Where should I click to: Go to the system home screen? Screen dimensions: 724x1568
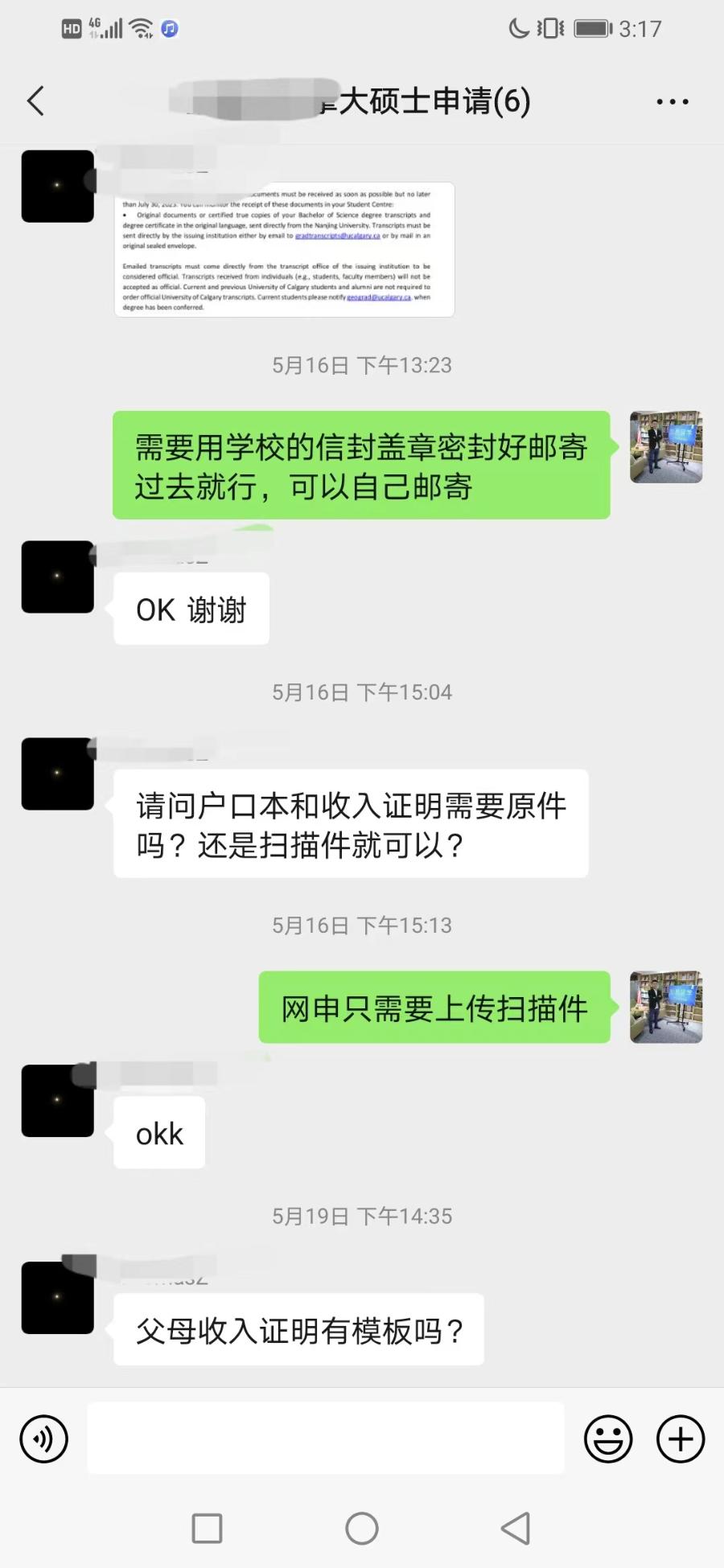point(361,1528)
